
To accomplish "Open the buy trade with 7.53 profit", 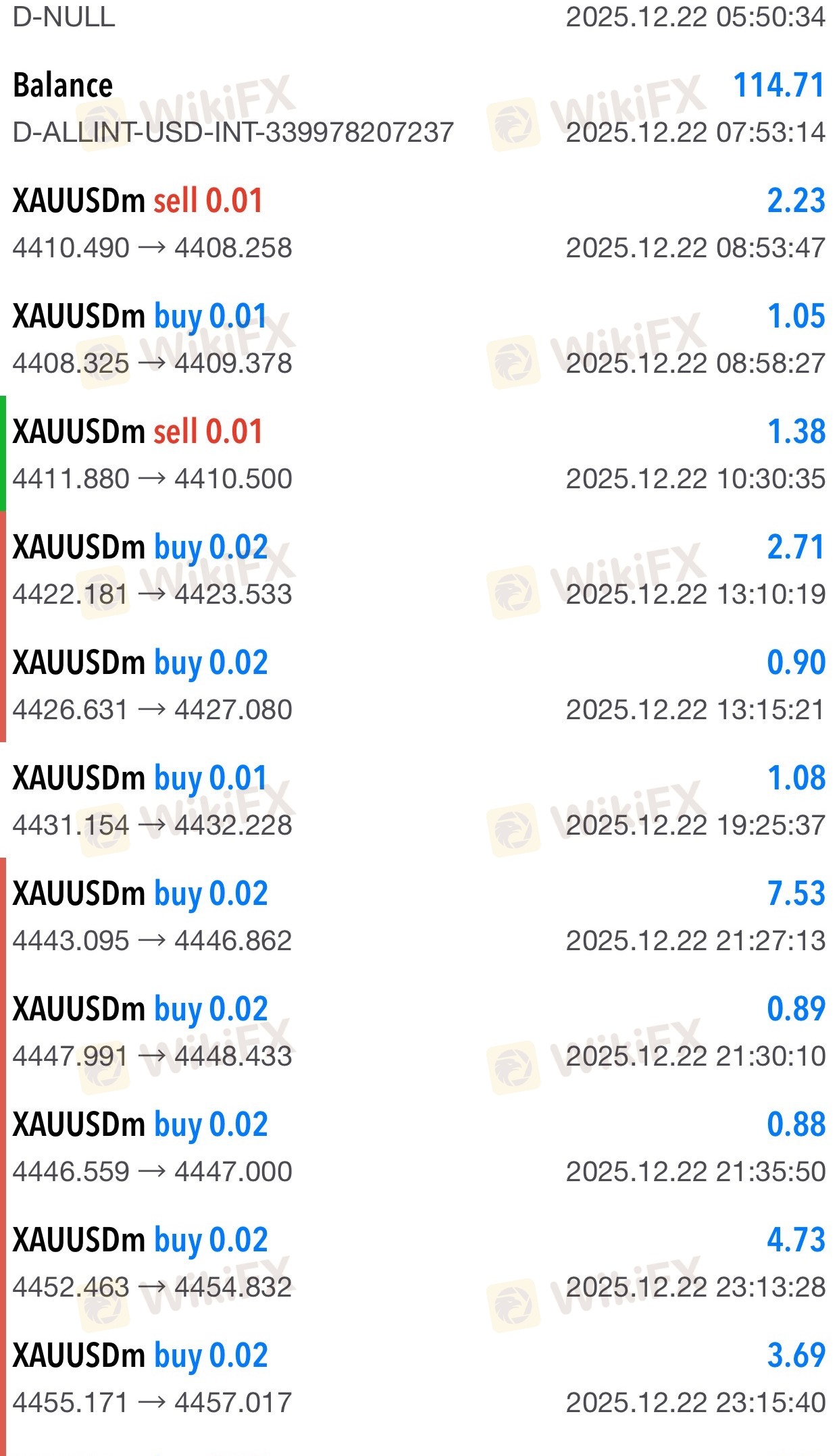I will (419, 916).
